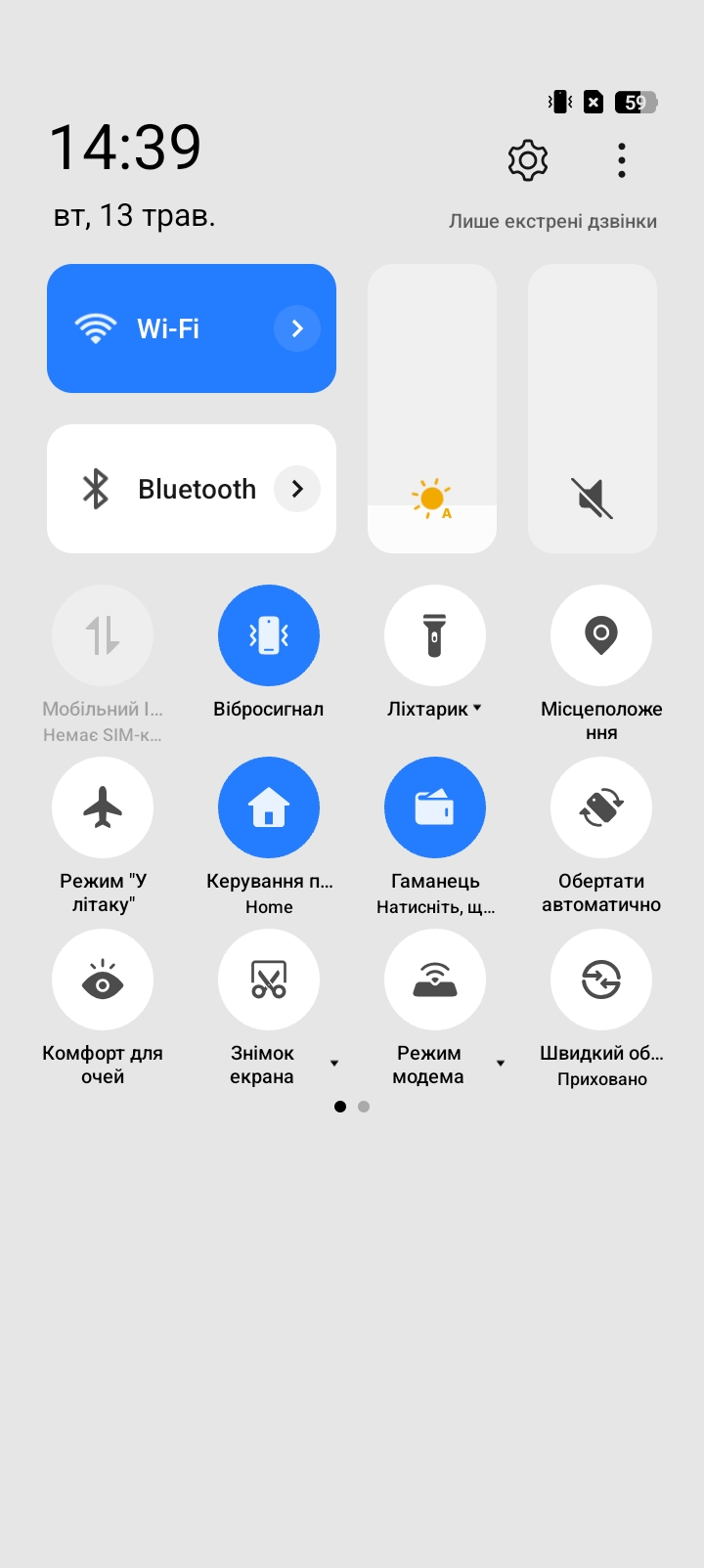The image size is (704, 1568).
Task: Expand Bluetooth devices with the arrow
Action: click(297, 489)
